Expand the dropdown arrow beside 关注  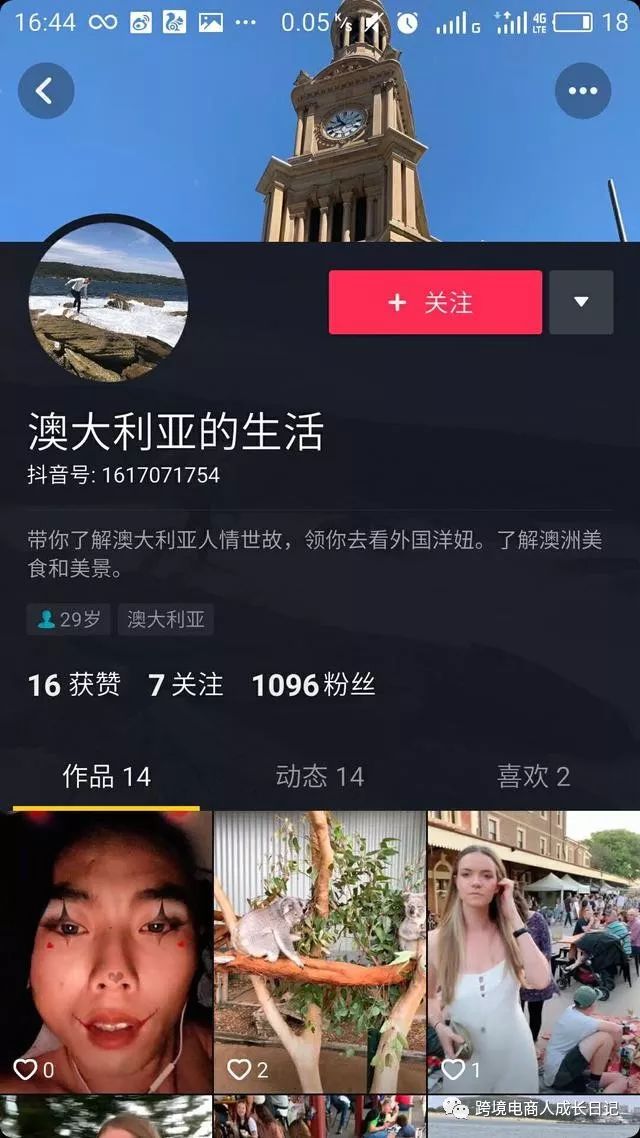coord(581,302)
